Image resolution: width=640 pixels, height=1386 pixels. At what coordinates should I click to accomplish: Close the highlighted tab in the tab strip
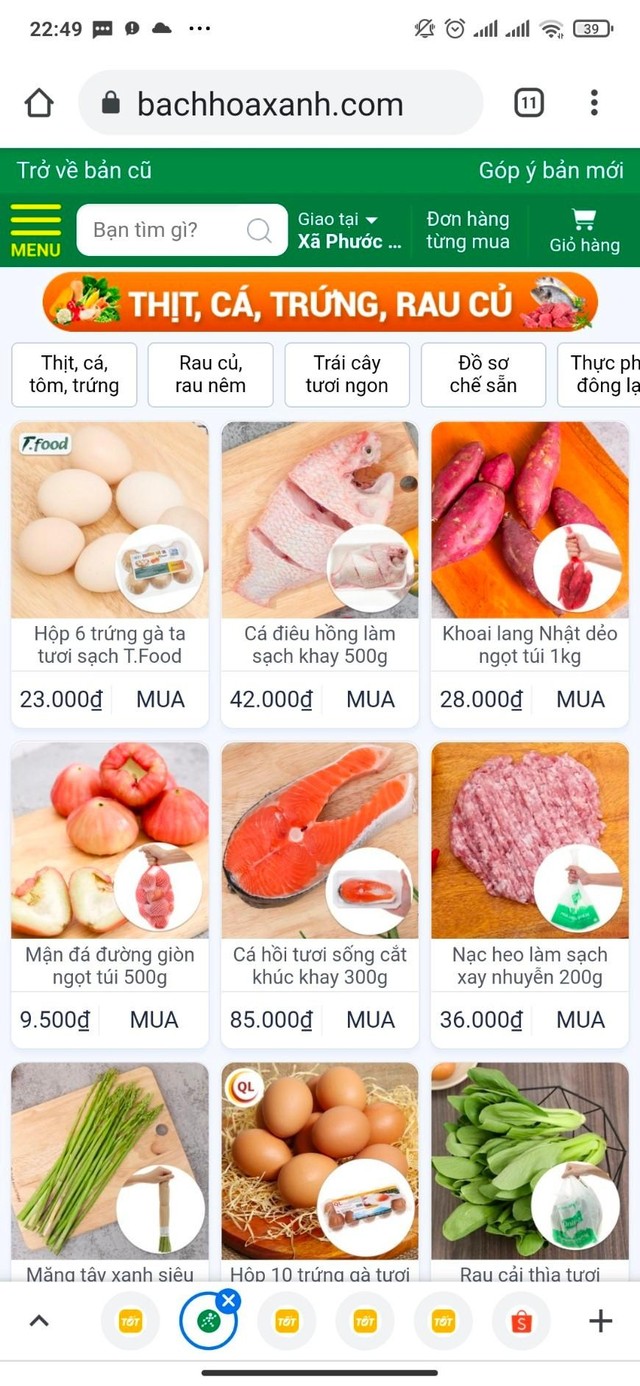pyautogui.click(x=229, y=1300)
